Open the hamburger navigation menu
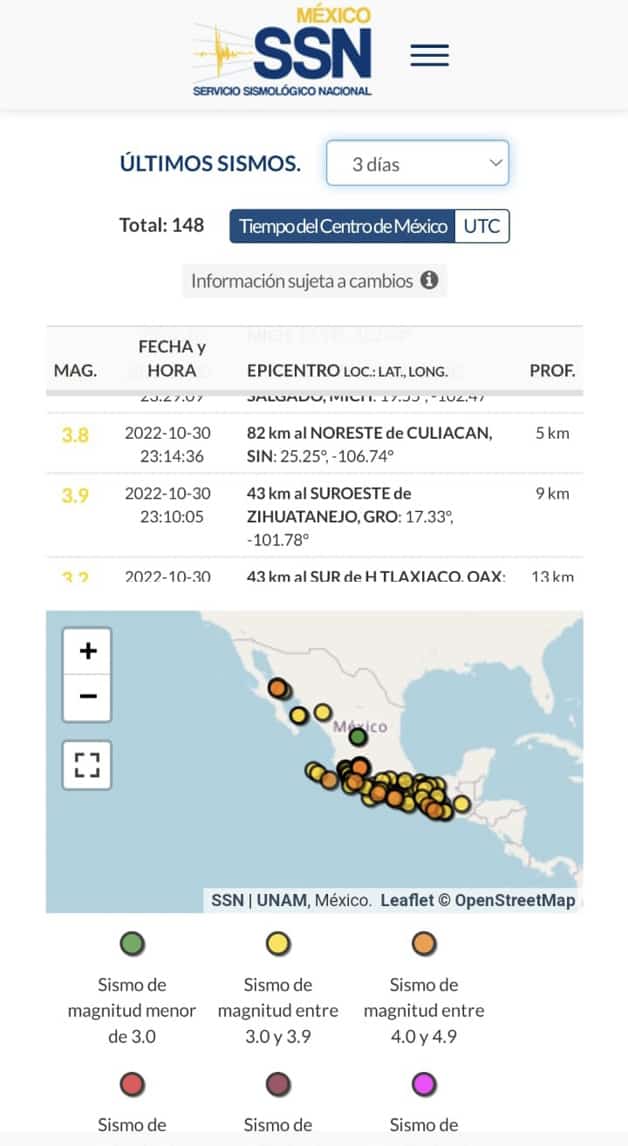This screenshot has height=1146, width=628. click(x=429, y=55)
